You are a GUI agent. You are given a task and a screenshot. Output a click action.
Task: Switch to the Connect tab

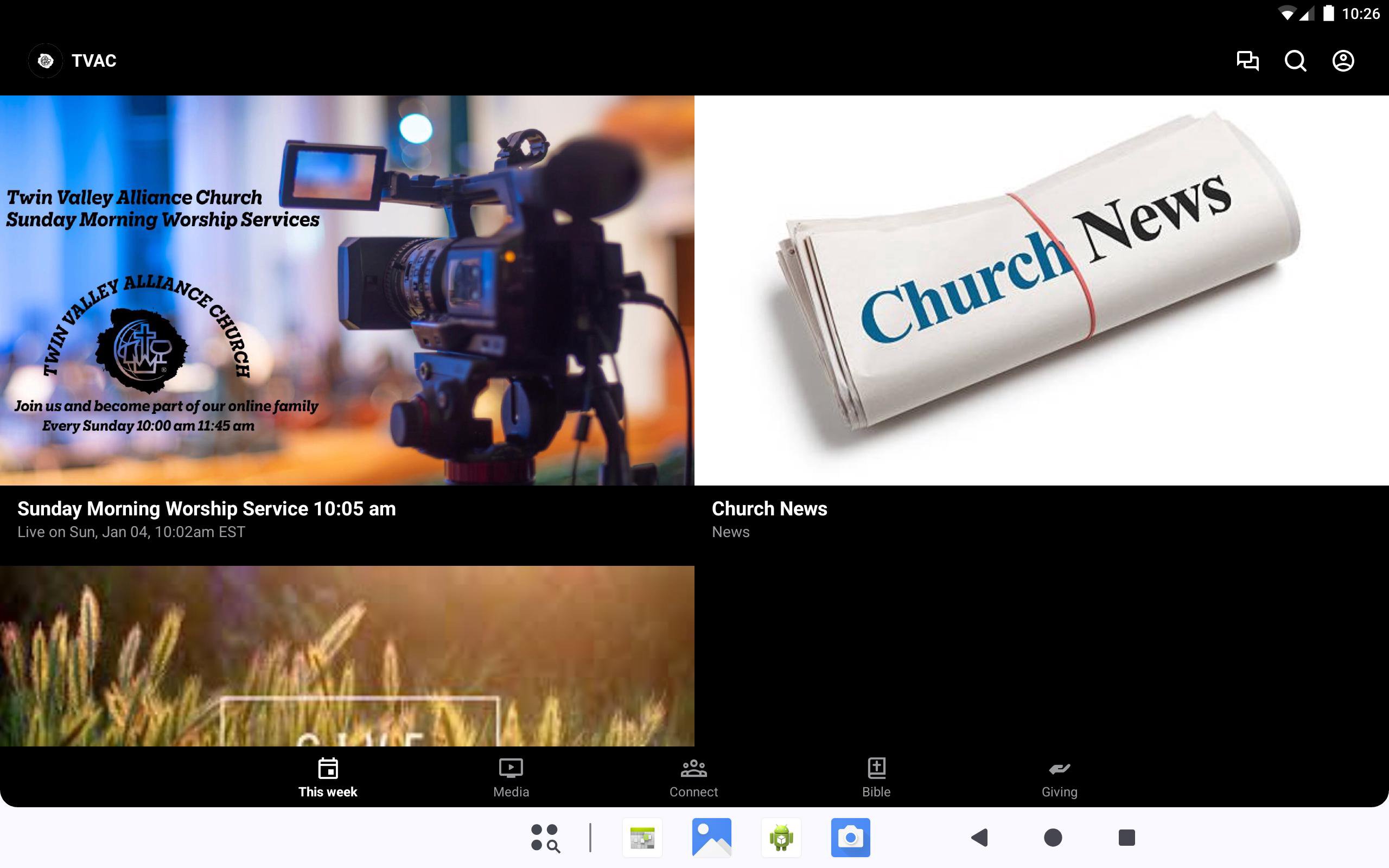coord(693,778)
